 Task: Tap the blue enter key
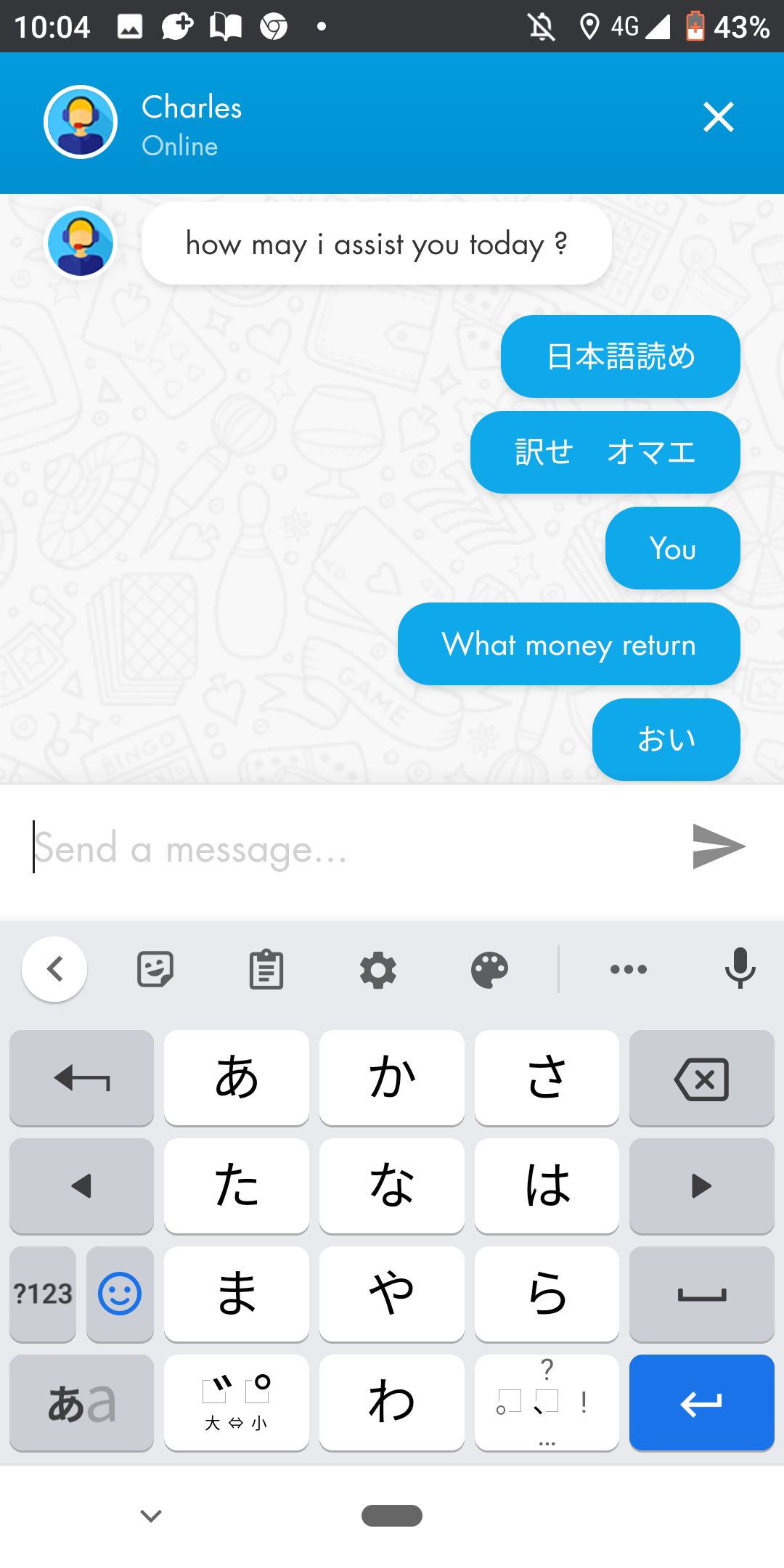click(x=701, y=1402)
